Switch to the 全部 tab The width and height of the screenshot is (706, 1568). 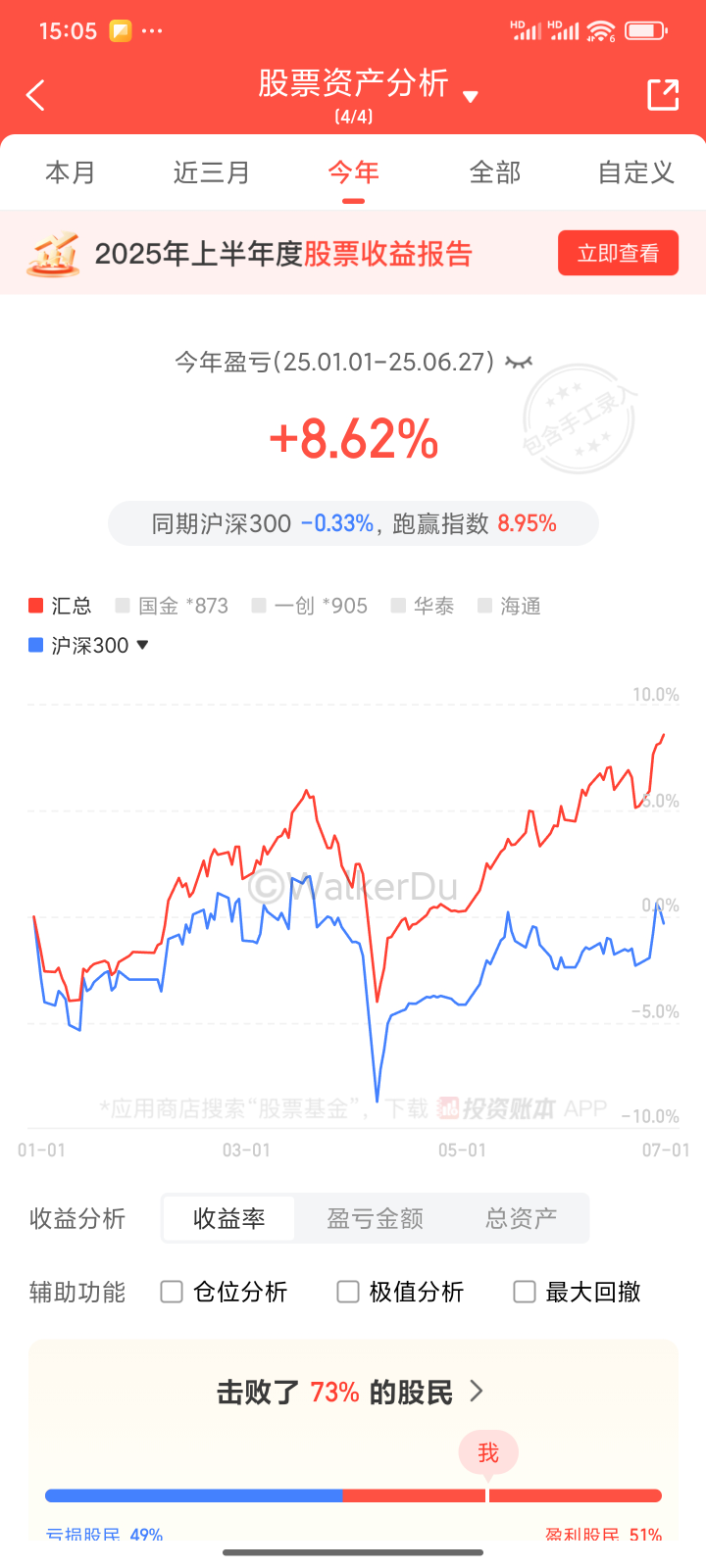point(495,172)
